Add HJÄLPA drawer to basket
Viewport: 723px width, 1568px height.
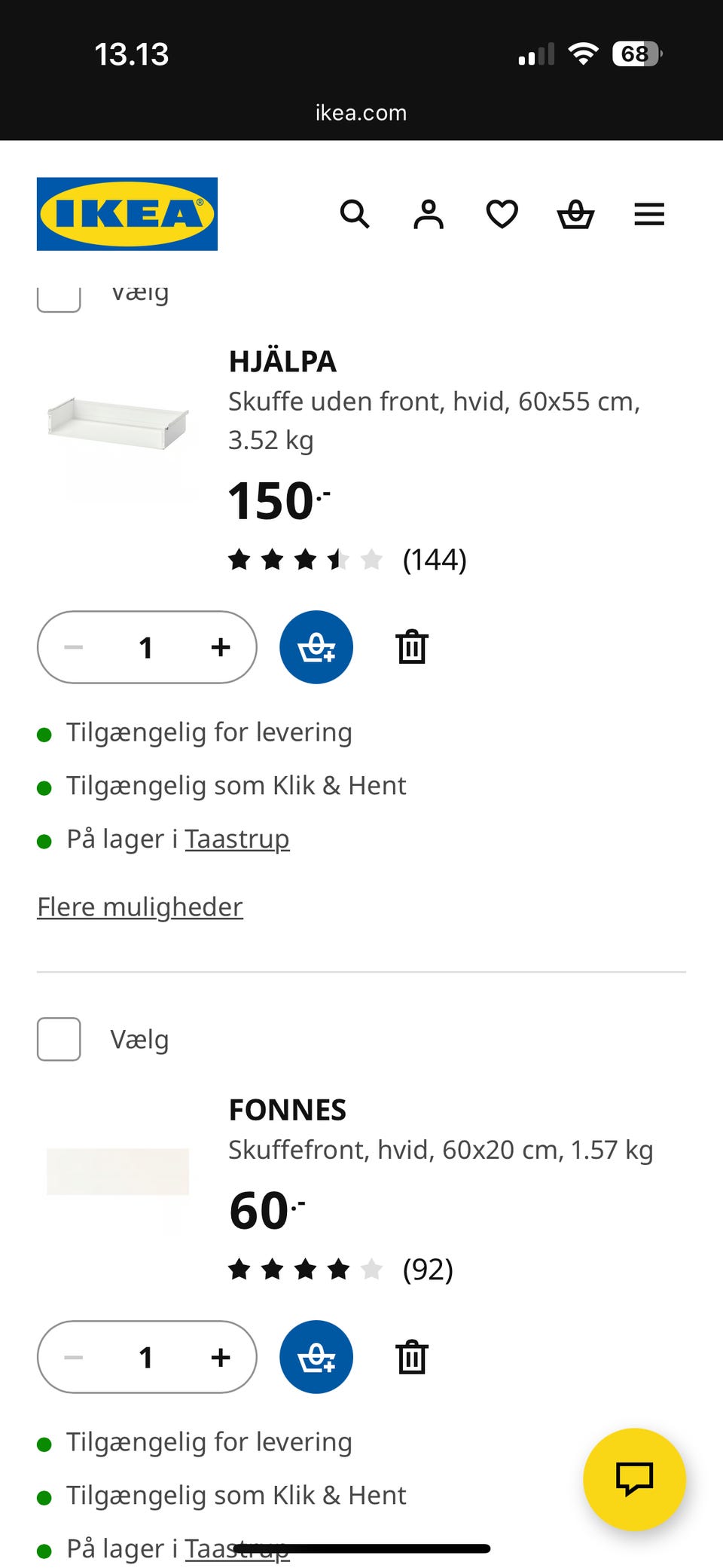click(316, 647)
